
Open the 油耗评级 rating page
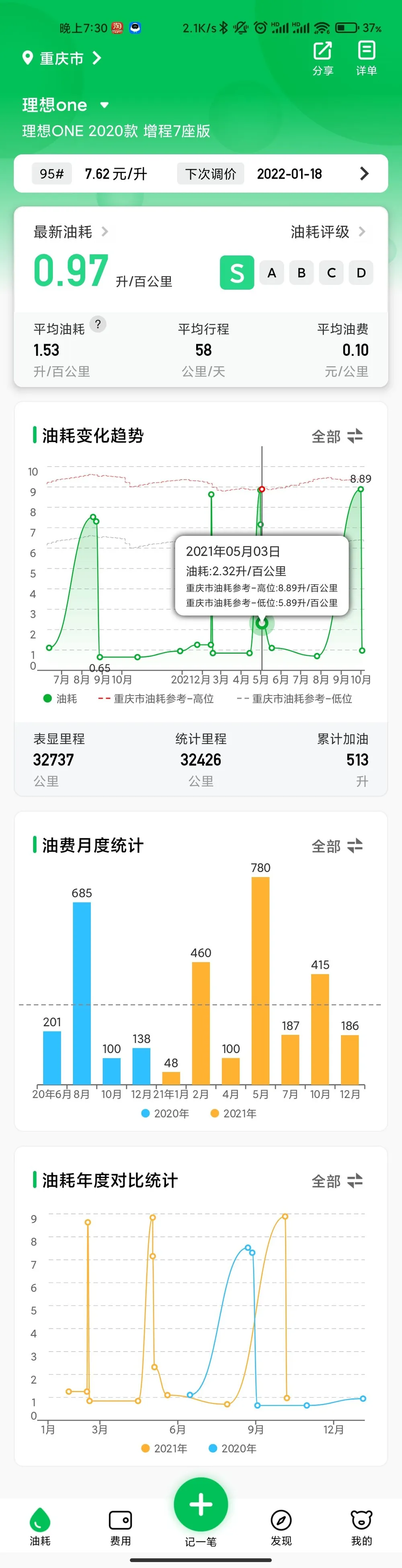328,232
